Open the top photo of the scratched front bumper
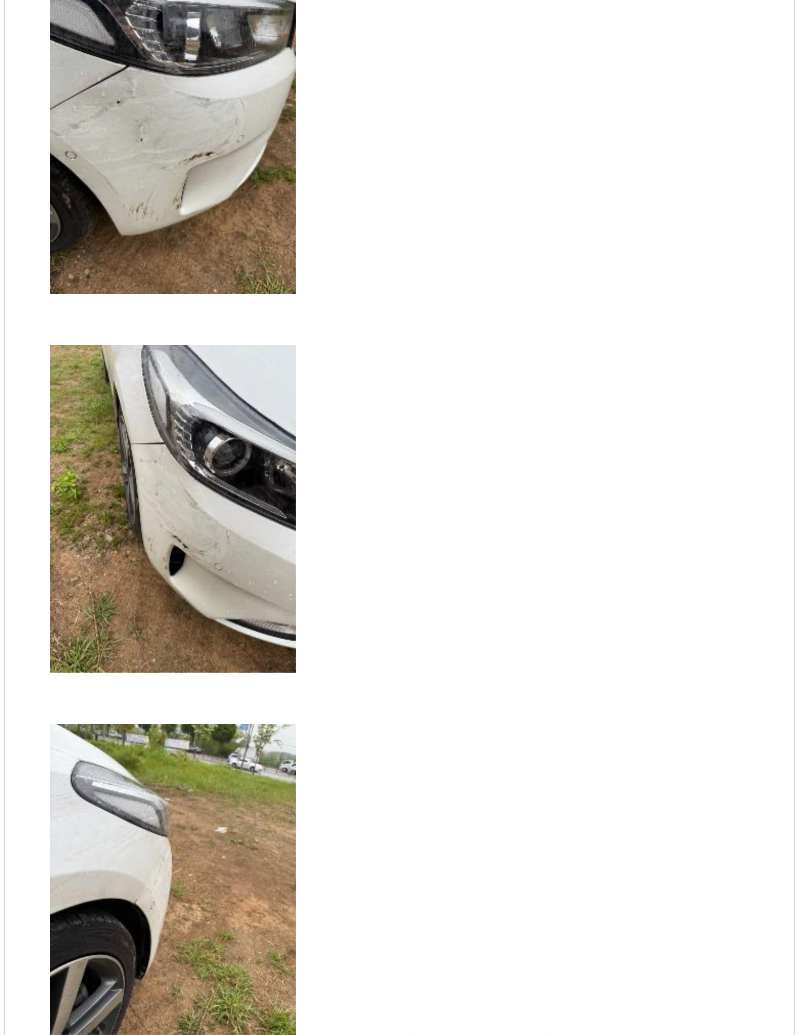 click(173, 146)
